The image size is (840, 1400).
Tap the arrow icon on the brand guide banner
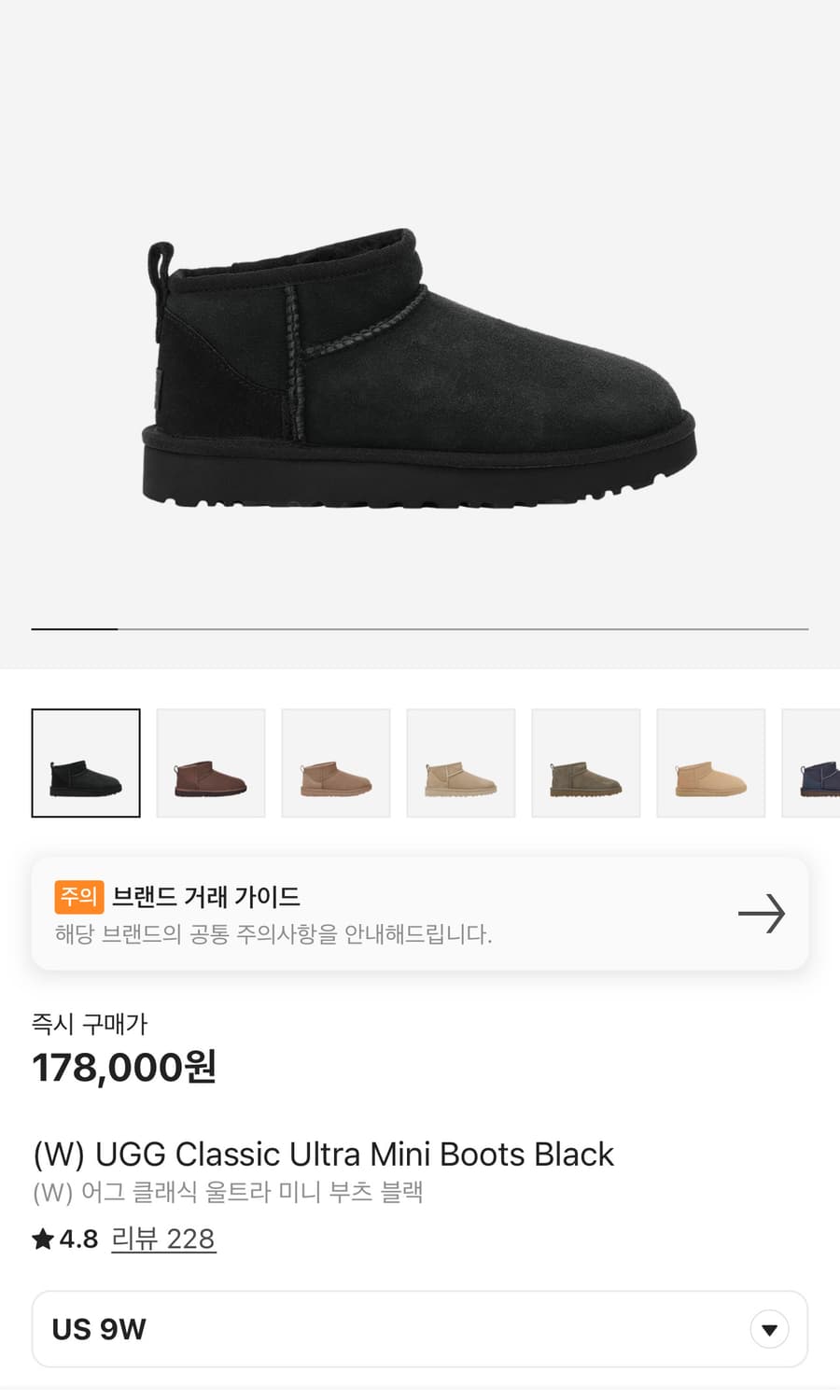click(763, 914)
